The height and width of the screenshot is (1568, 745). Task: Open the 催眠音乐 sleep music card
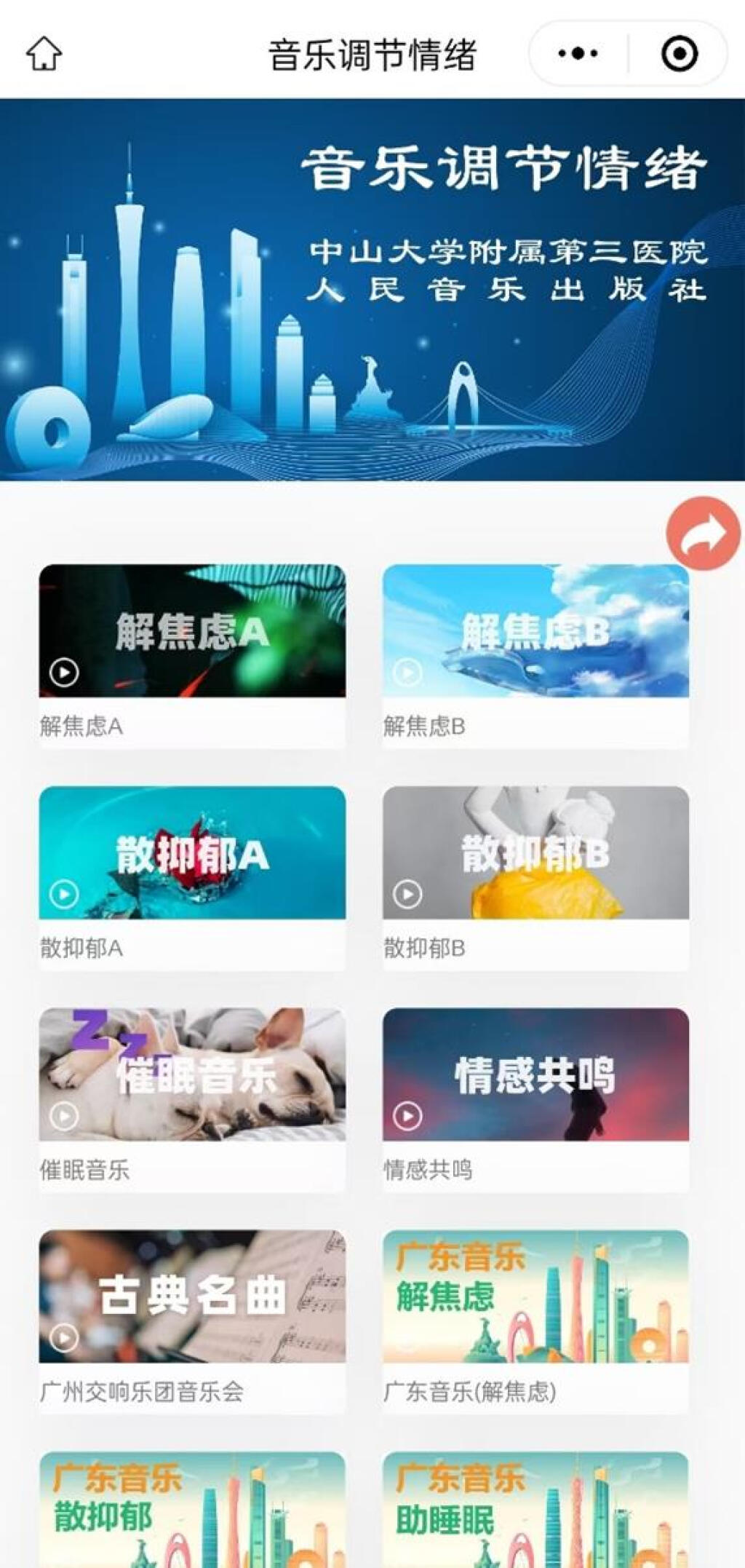point(192,1075)
